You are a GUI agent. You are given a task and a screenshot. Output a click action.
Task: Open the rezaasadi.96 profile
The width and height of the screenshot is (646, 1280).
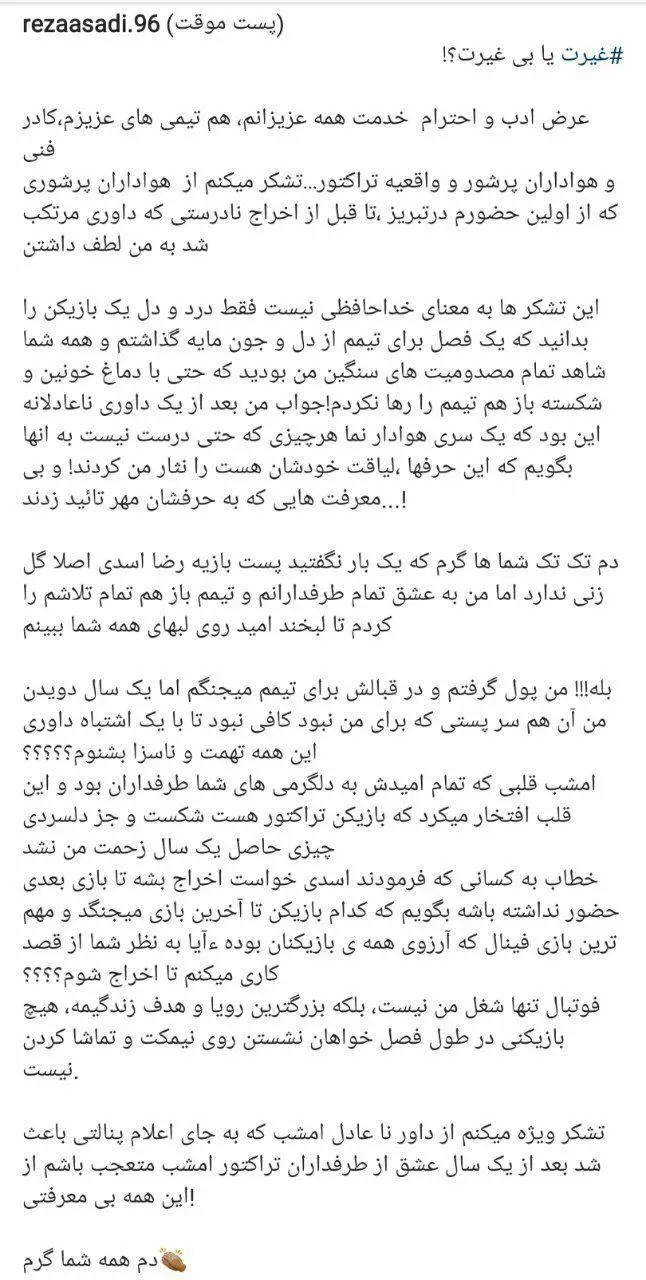pos(75,23)
